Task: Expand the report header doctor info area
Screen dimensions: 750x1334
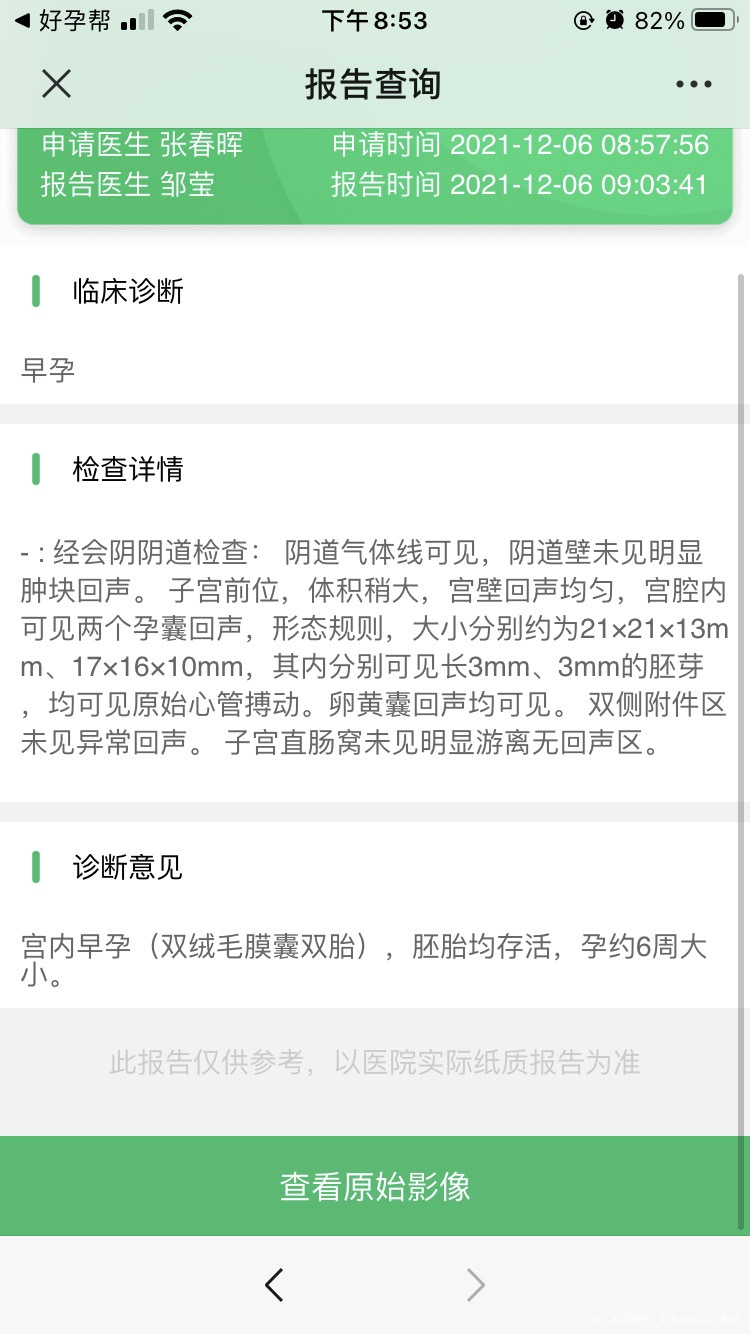Action: click(375, 172)
